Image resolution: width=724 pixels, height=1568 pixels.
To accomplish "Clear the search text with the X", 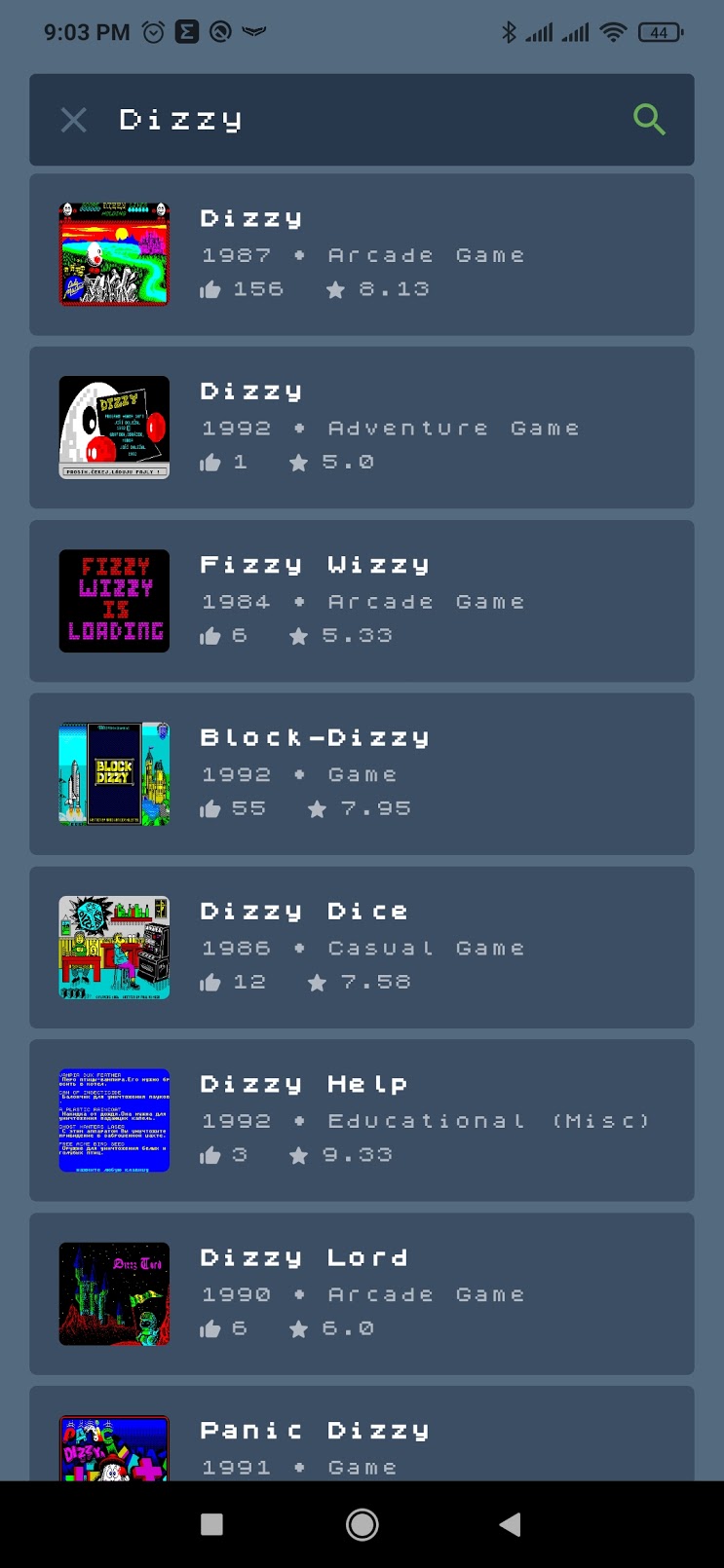I will [74, 120].
